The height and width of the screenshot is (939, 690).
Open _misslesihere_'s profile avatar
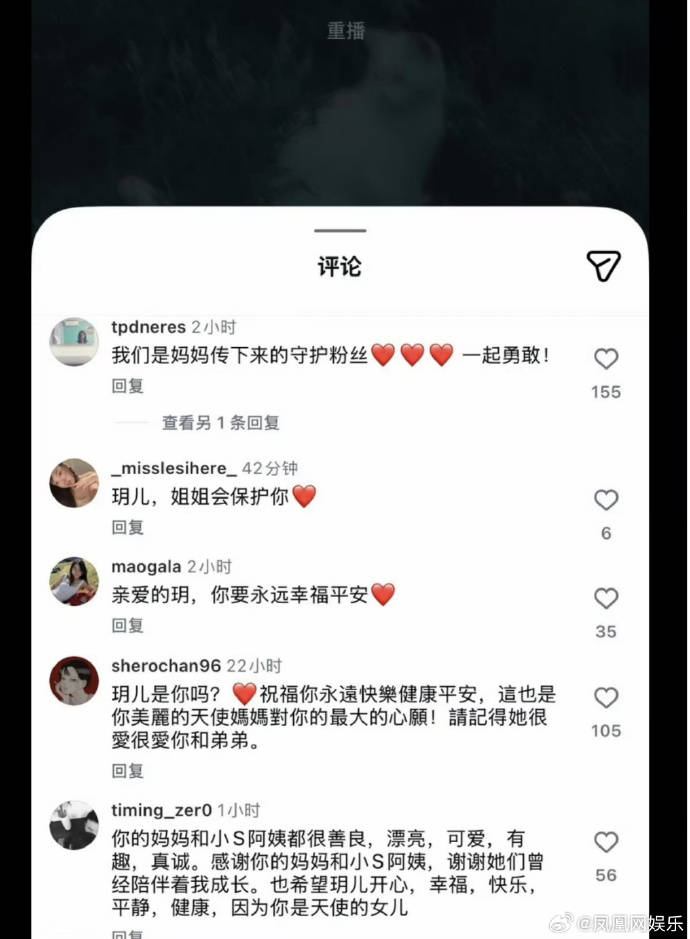point(74,483)
